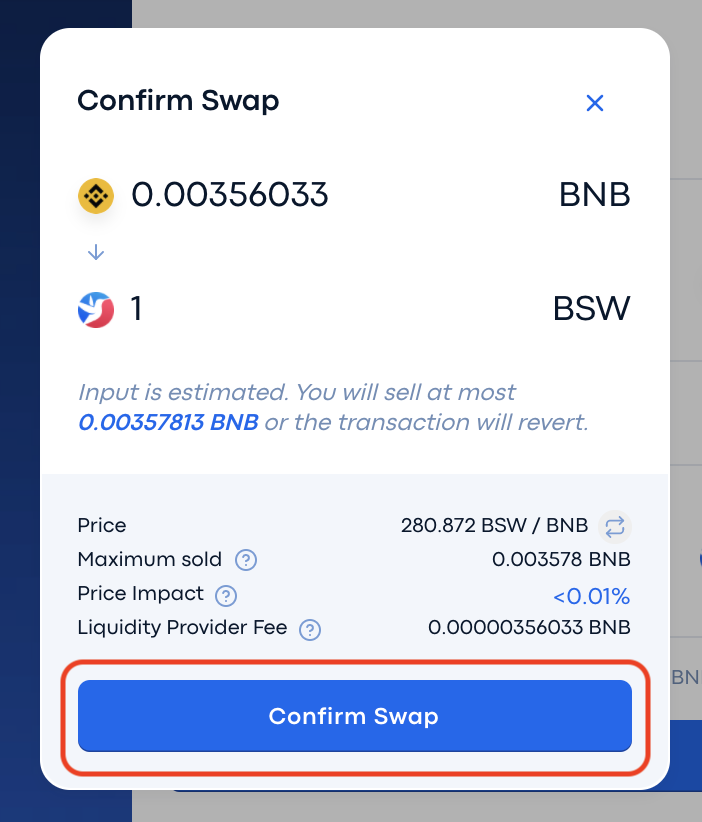Show help for Maximum sold
The width and height of the screenshot is (702, 822).
click(246, 560)
